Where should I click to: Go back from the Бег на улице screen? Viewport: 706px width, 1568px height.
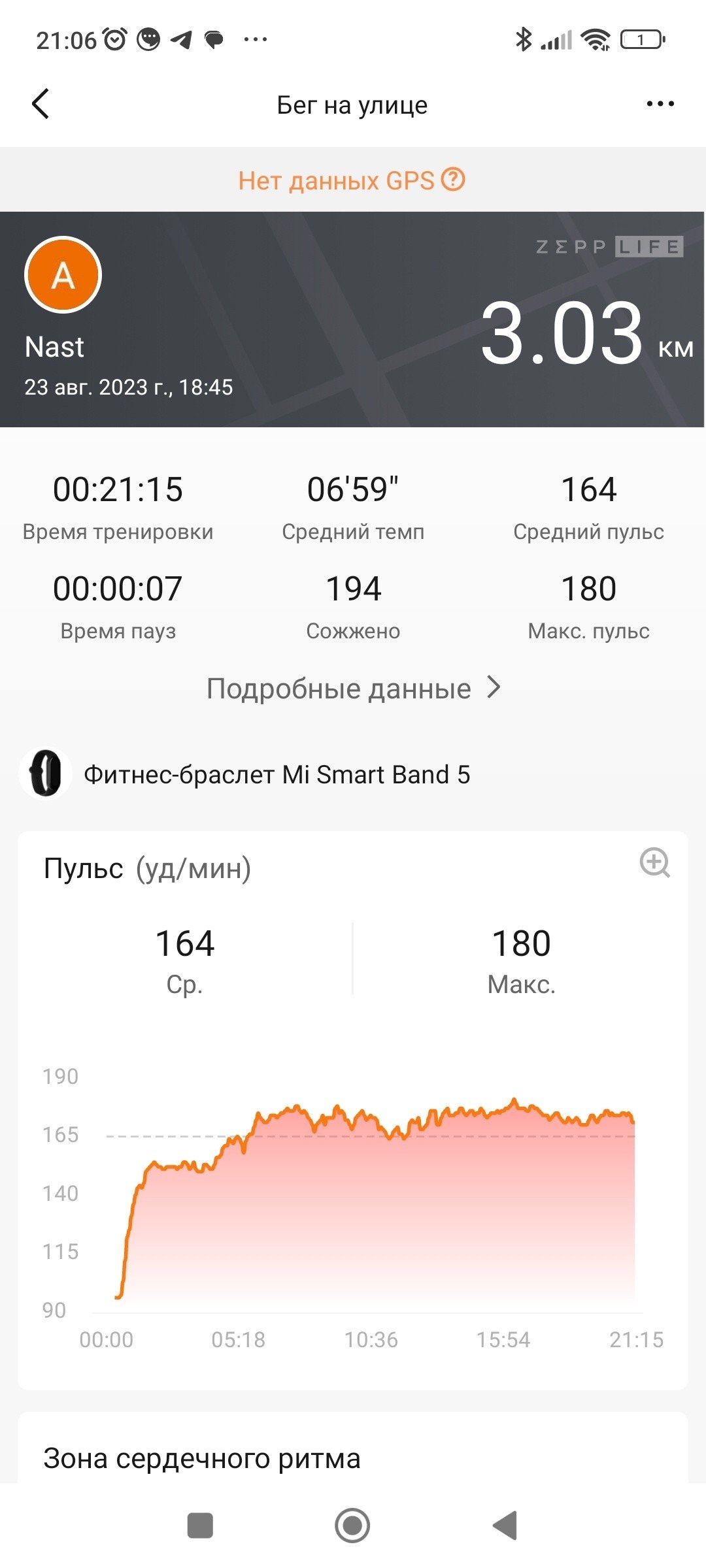pyautogui.click(x=41, y=104)
